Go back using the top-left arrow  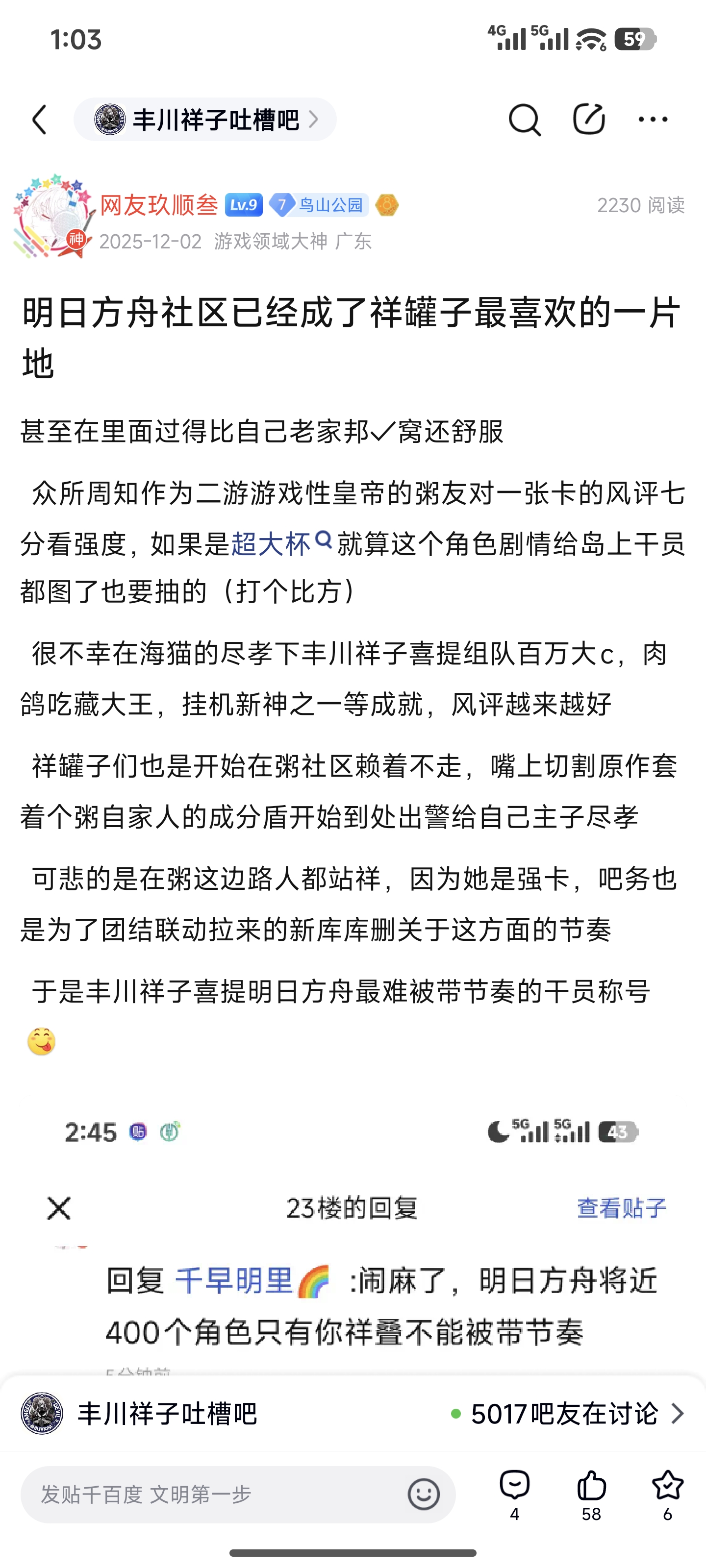(40, 119)
